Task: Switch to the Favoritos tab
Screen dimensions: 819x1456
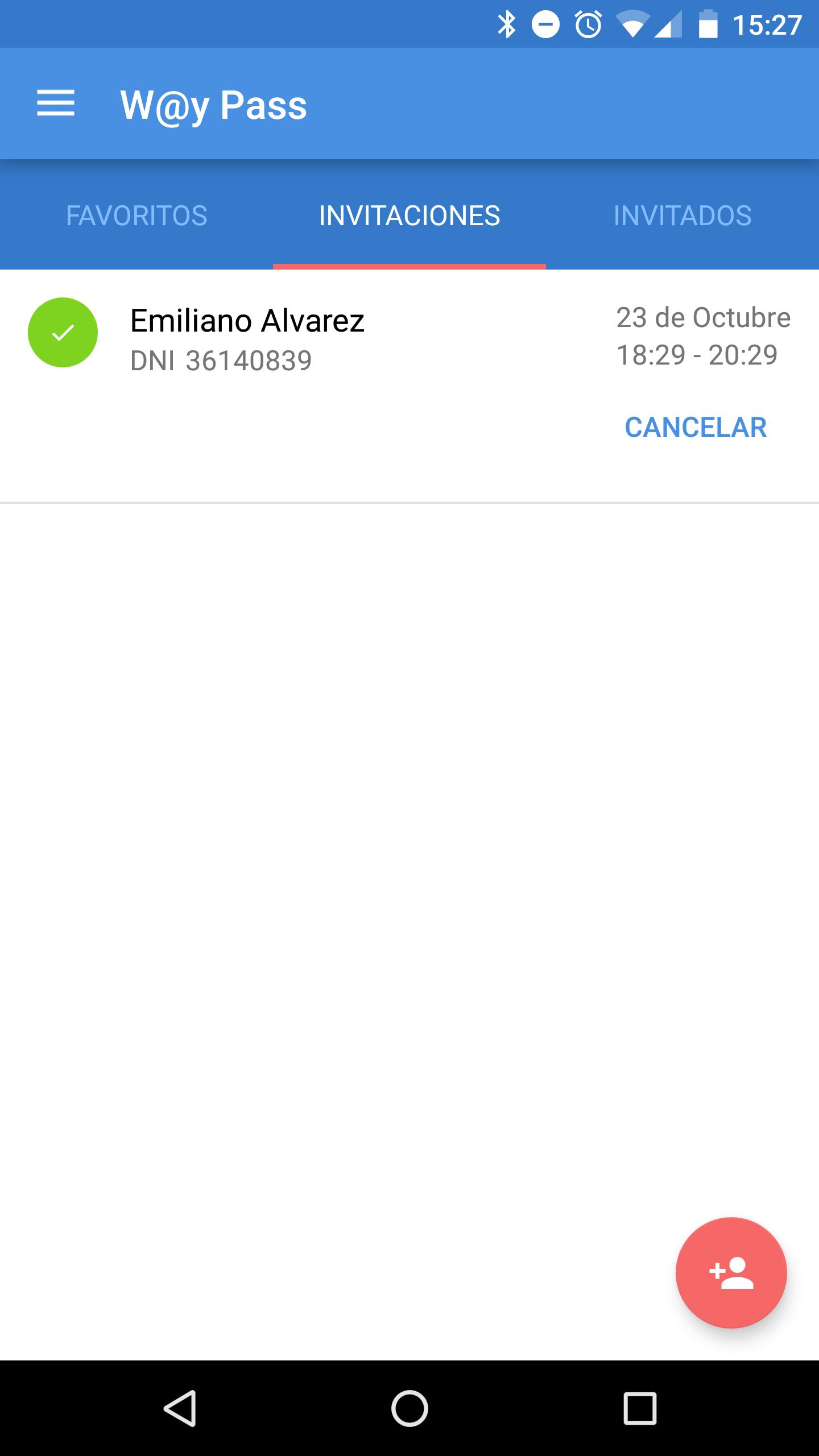Action: click(x=136, y=216)
